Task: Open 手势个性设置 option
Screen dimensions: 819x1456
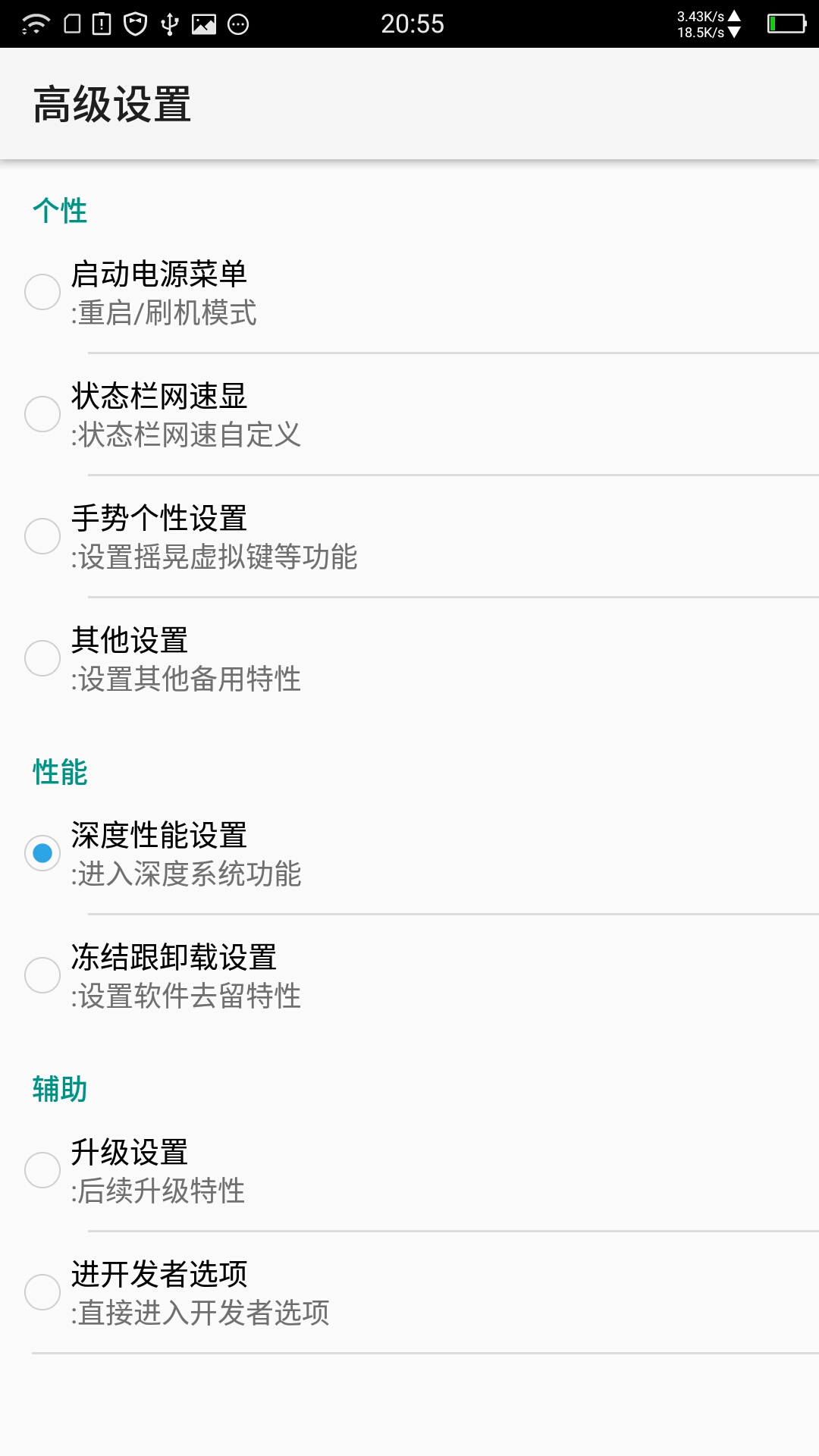Action: [x=42, y=537]
